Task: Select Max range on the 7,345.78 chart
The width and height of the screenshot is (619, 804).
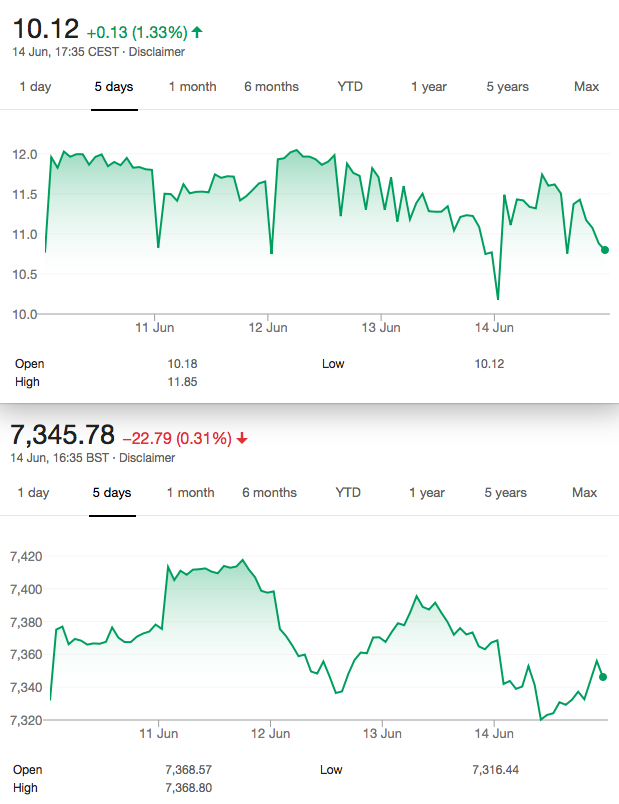Action: (x=584, y=493)
